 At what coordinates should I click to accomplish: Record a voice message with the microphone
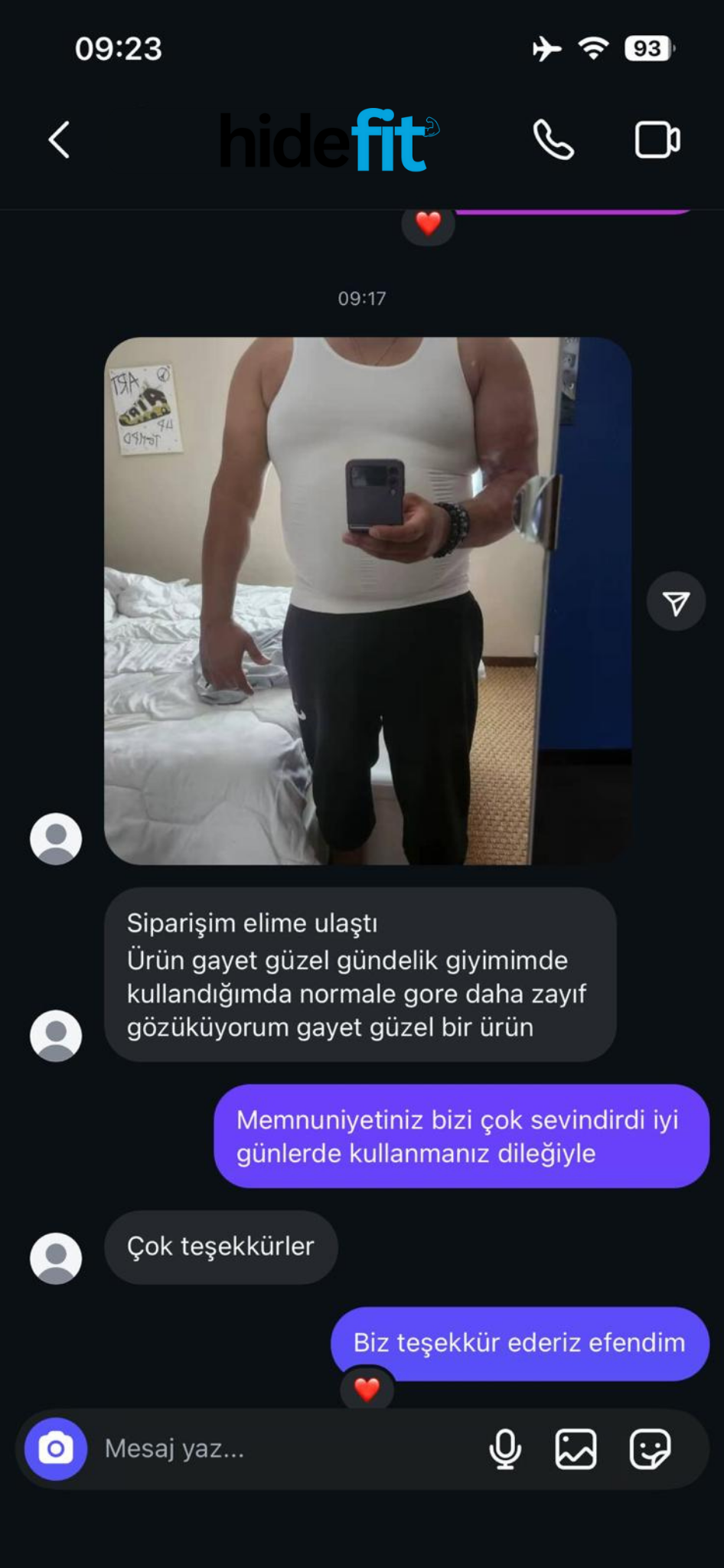tap(505, 1449)
